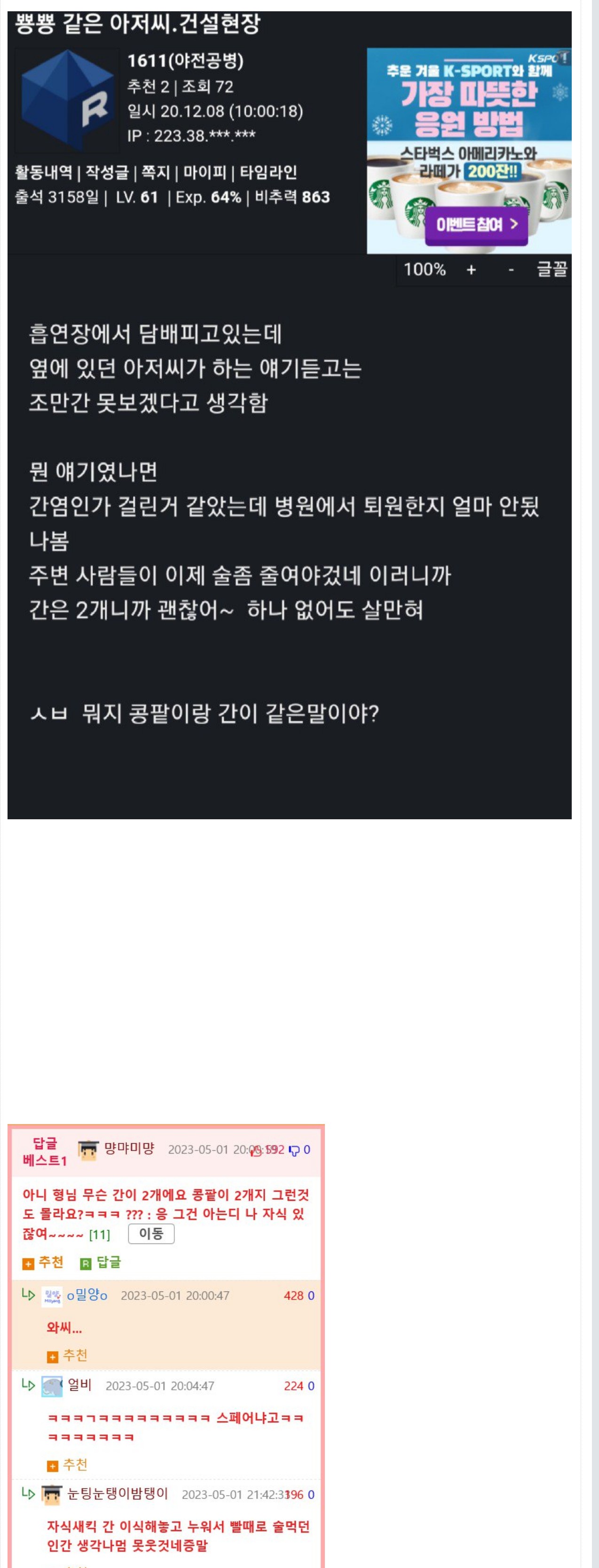Recommend 먕먀미먕's best comment via 추천

click(x=44, y=1262)
